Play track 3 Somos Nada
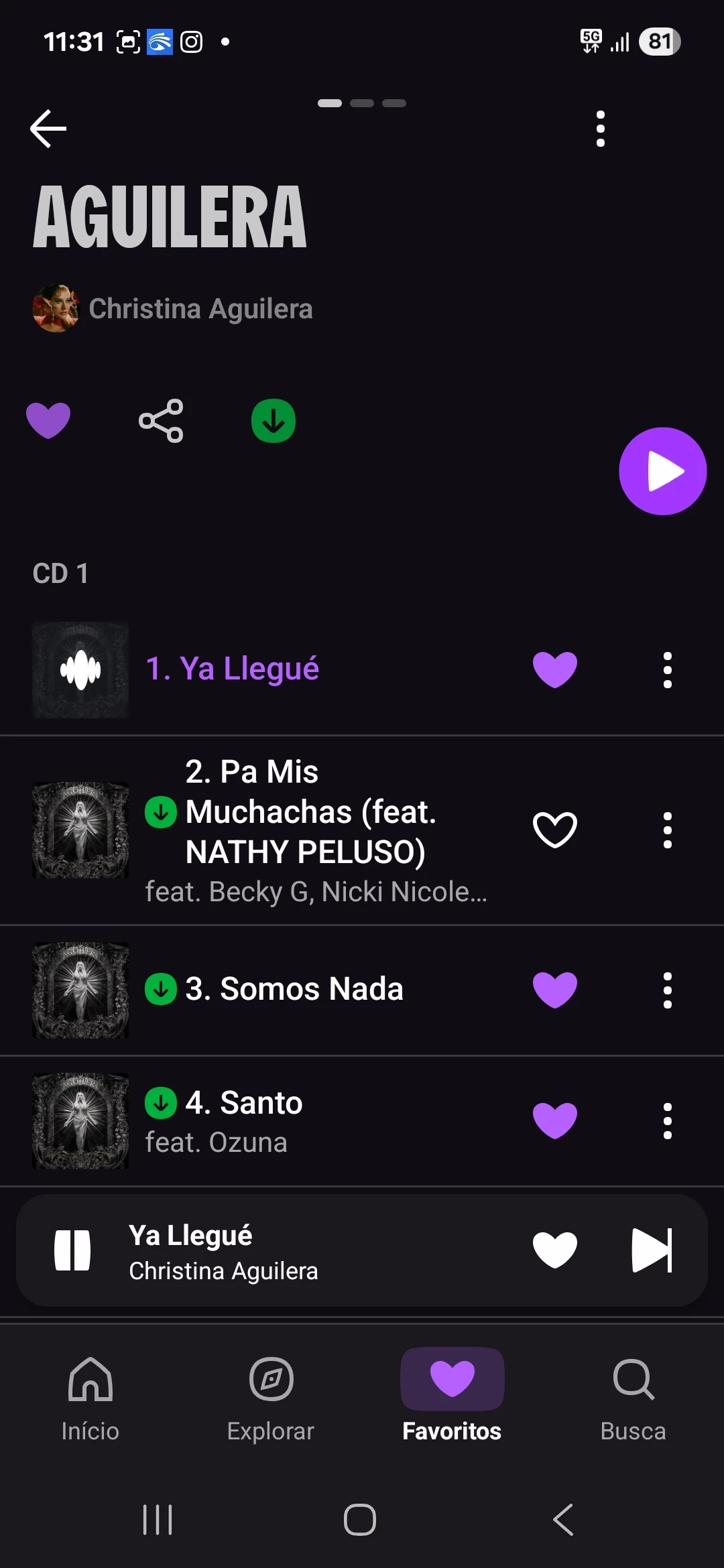724x1568 pixels. coord(294,989)
